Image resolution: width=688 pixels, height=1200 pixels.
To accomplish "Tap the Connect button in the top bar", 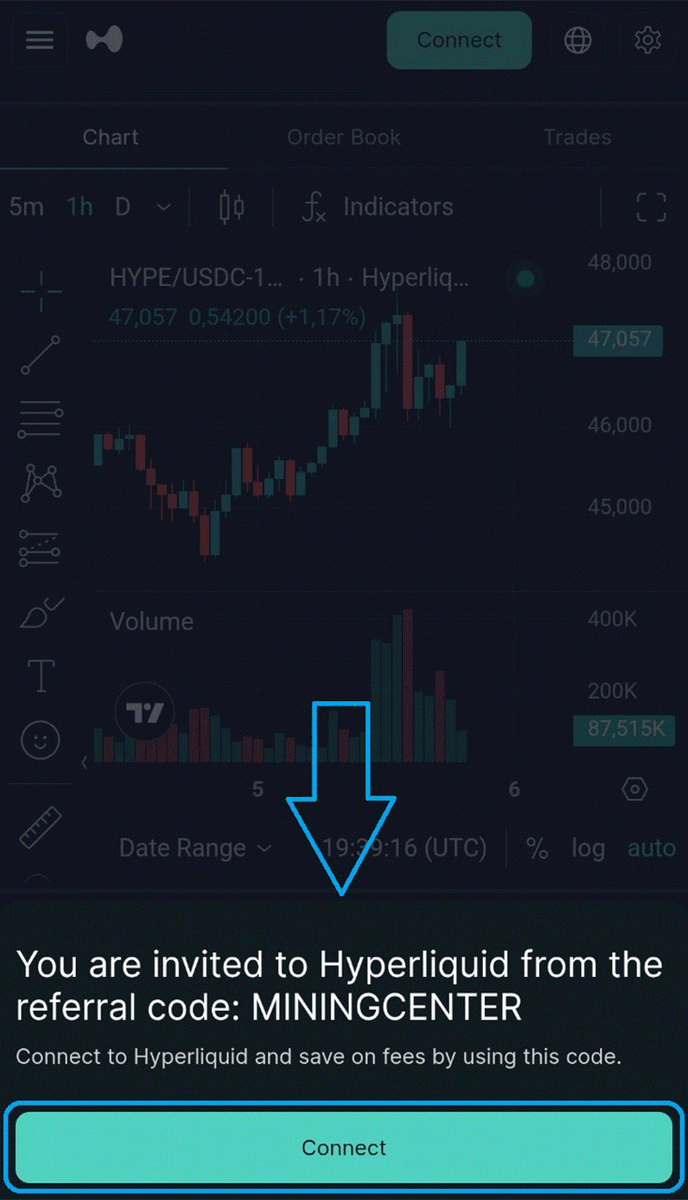I will tap(459, 40).
